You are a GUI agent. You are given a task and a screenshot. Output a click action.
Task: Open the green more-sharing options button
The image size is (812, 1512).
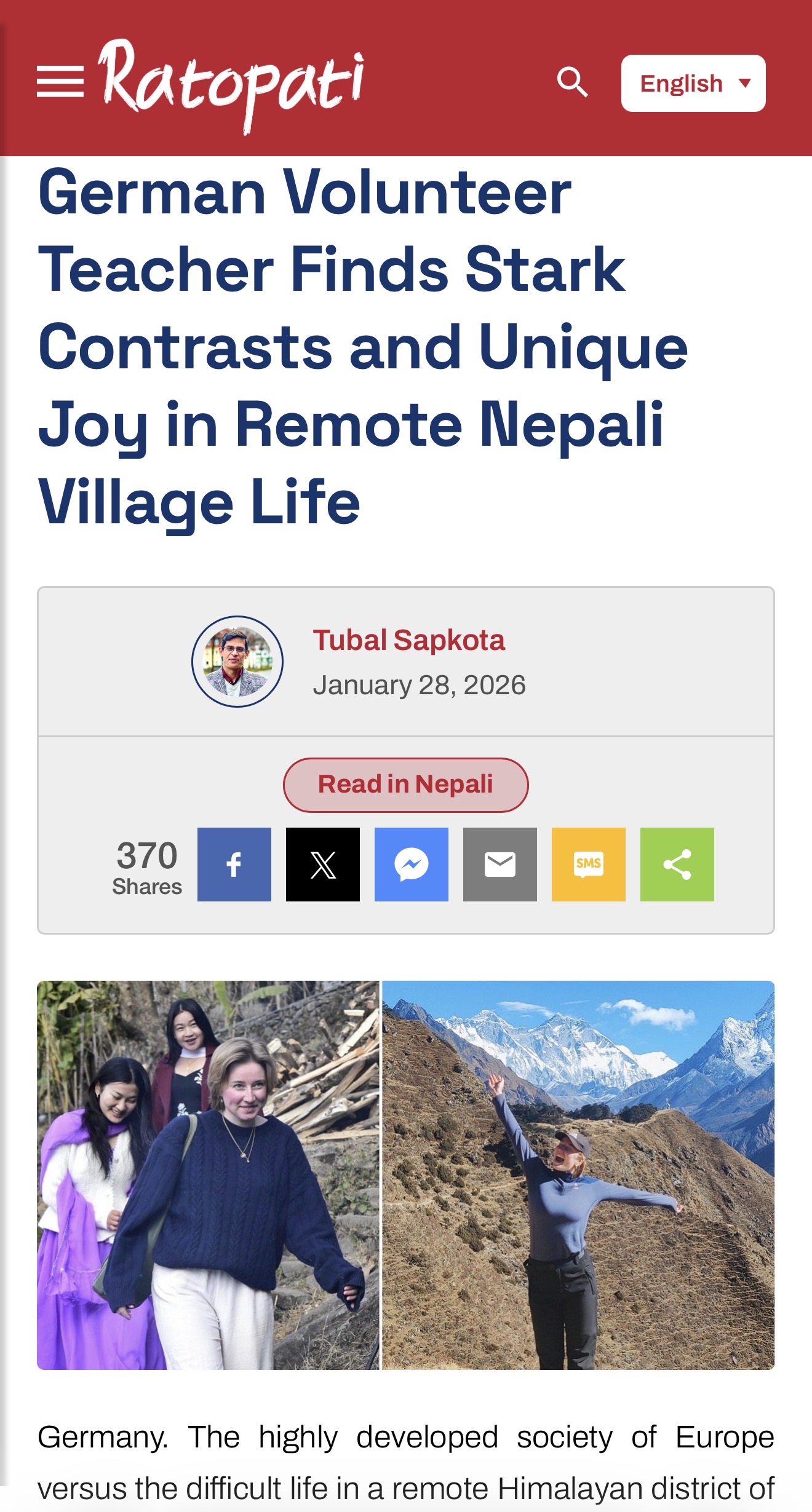click(x=677, y=865)
